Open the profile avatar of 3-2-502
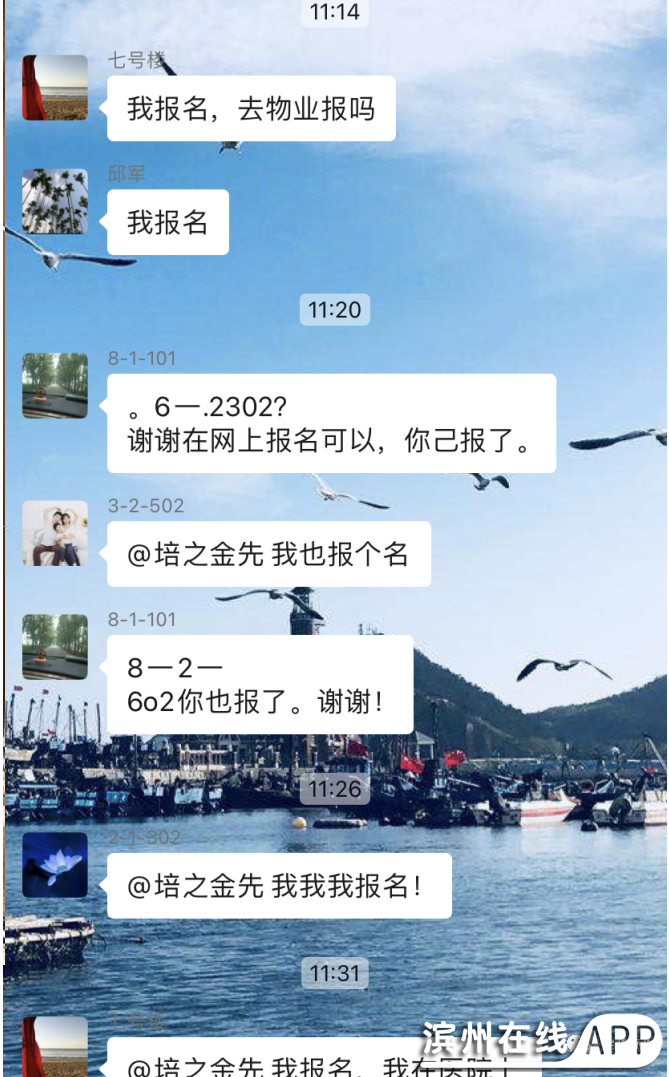This screenshot has height=1077, width=669. click(x=55, y=533)
